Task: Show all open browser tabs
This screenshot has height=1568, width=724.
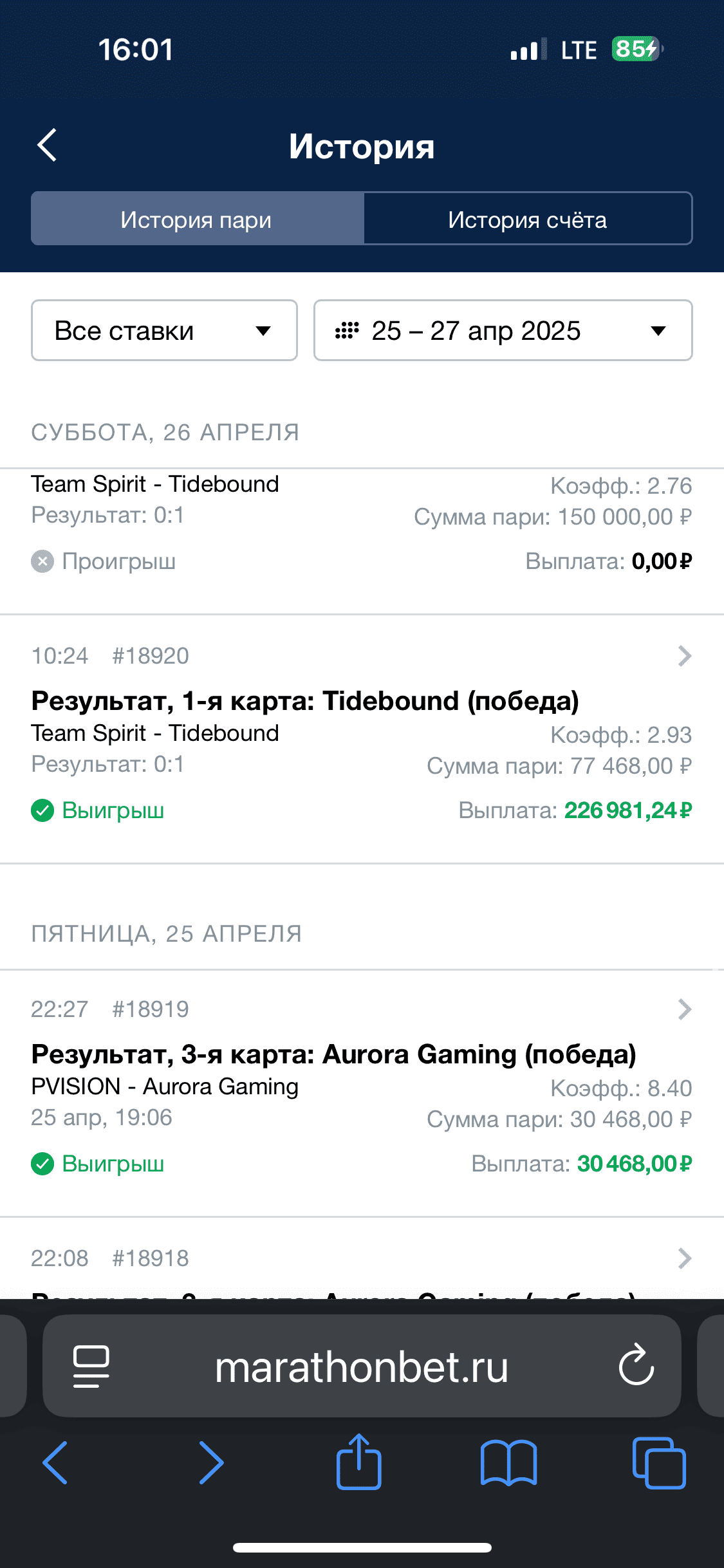Action: click(659, 1463)
